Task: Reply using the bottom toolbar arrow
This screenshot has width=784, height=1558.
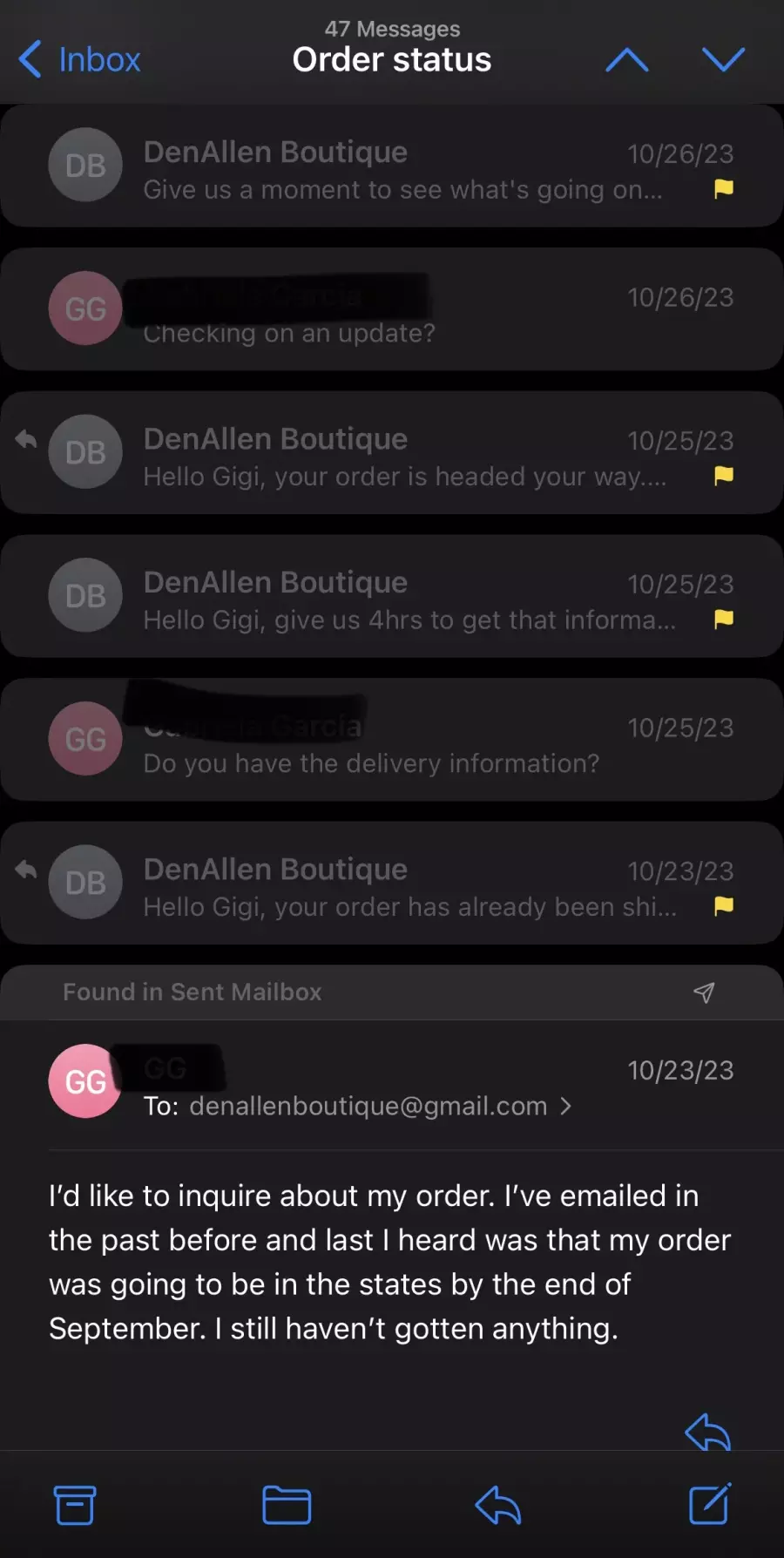Action: pyautogui.click(x=498, y=1505)
